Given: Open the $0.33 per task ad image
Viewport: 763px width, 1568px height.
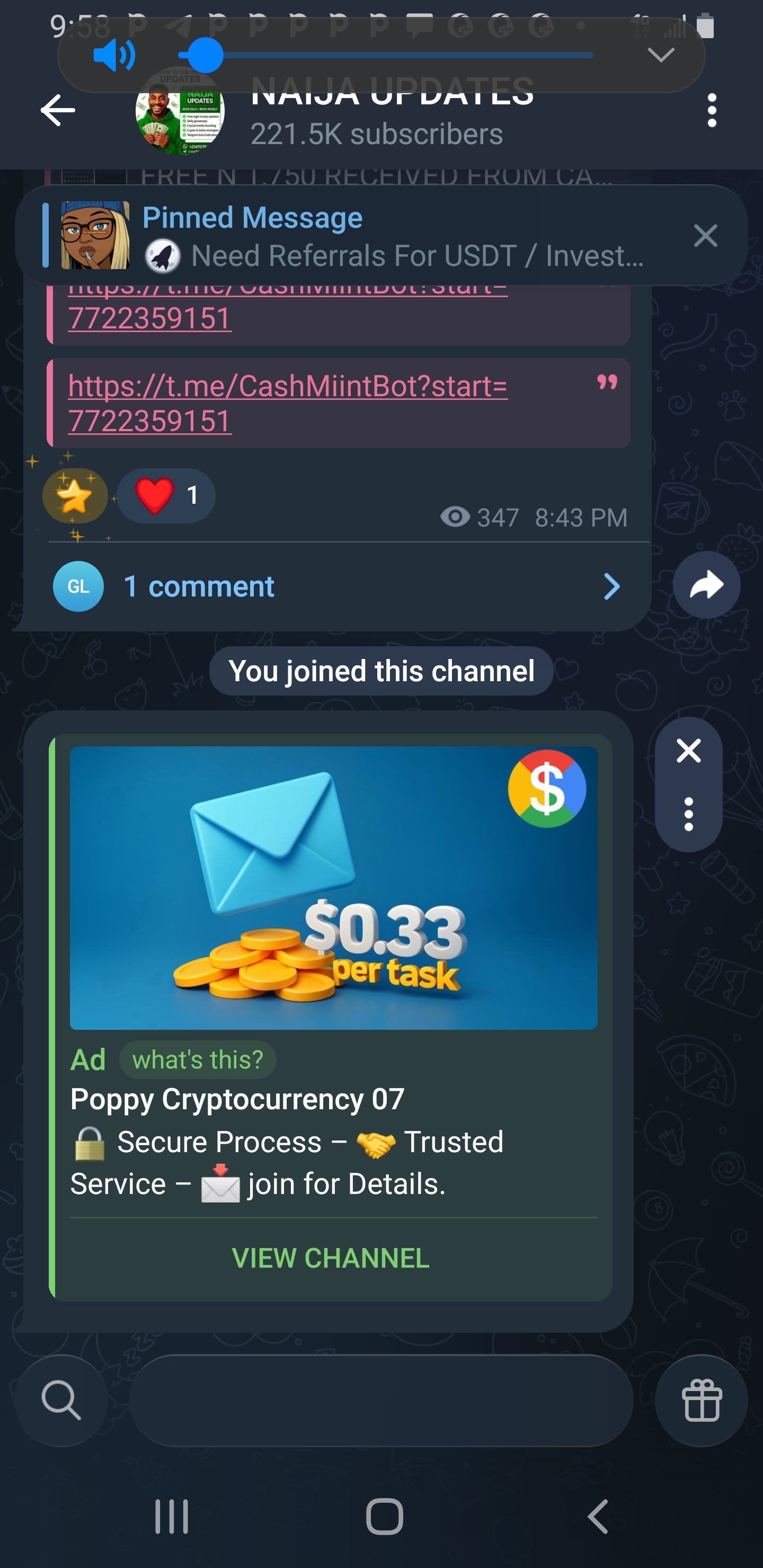Looking at the screenshot, I should point(333,887).
